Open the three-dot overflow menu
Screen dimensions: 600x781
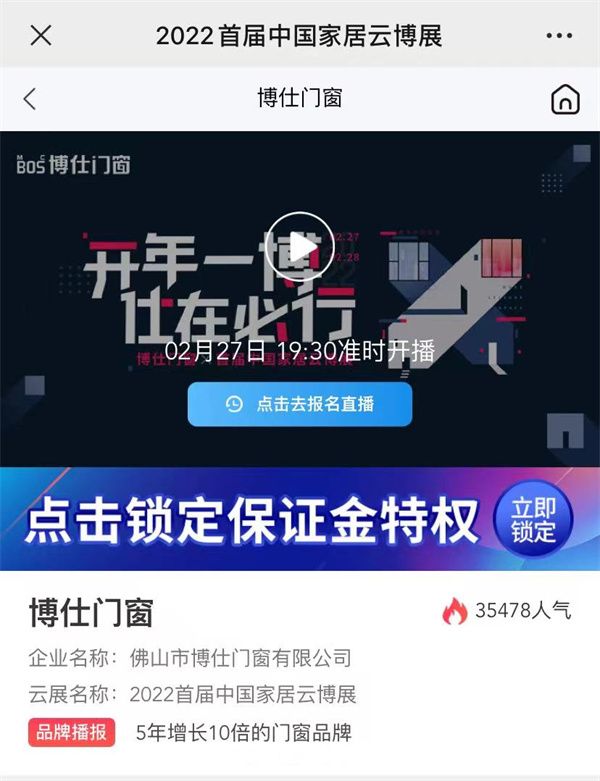pyautogui.click(x=559, y=36)
